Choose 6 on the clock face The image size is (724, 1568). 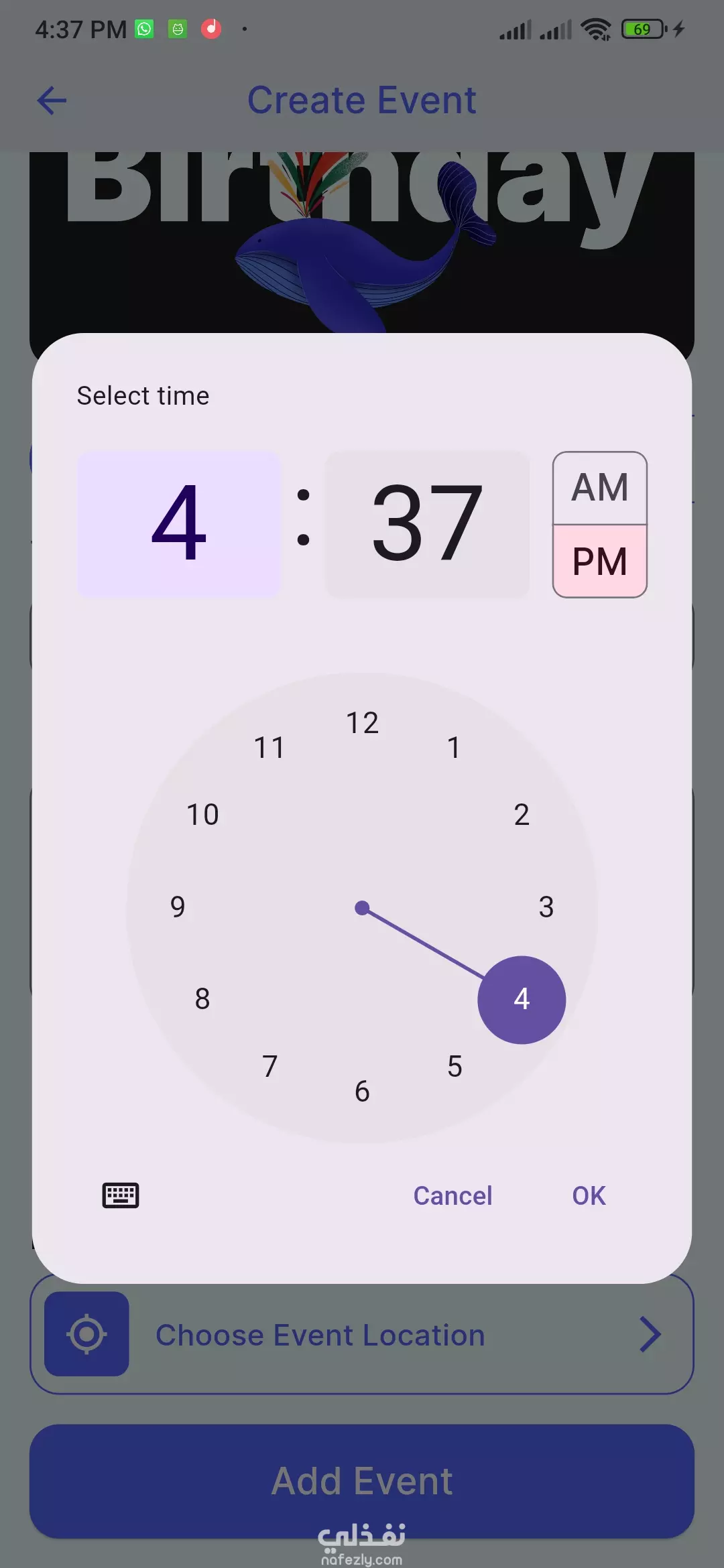tap(362, 1091)
